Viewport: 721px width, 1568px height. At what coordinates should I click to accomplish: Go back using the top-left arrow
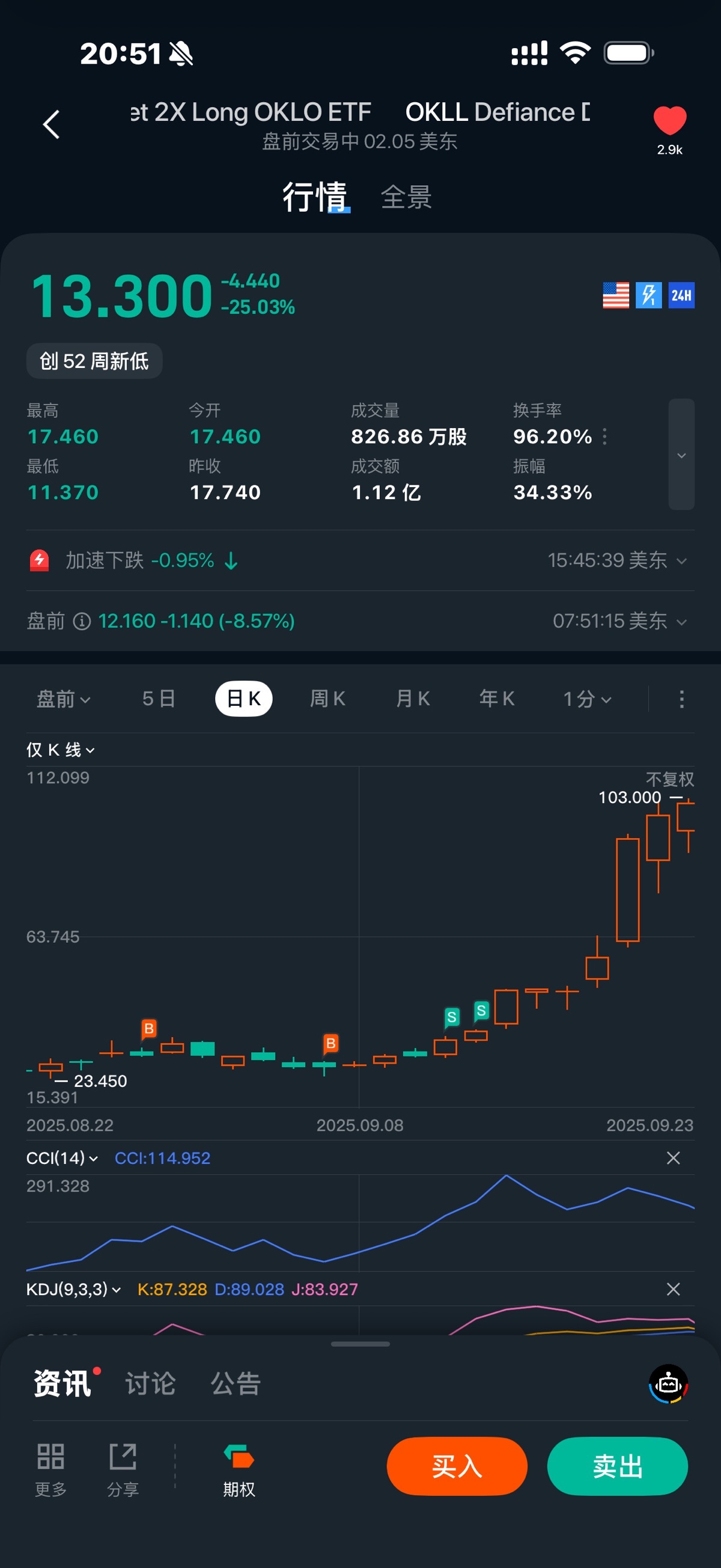click(52, 124)
